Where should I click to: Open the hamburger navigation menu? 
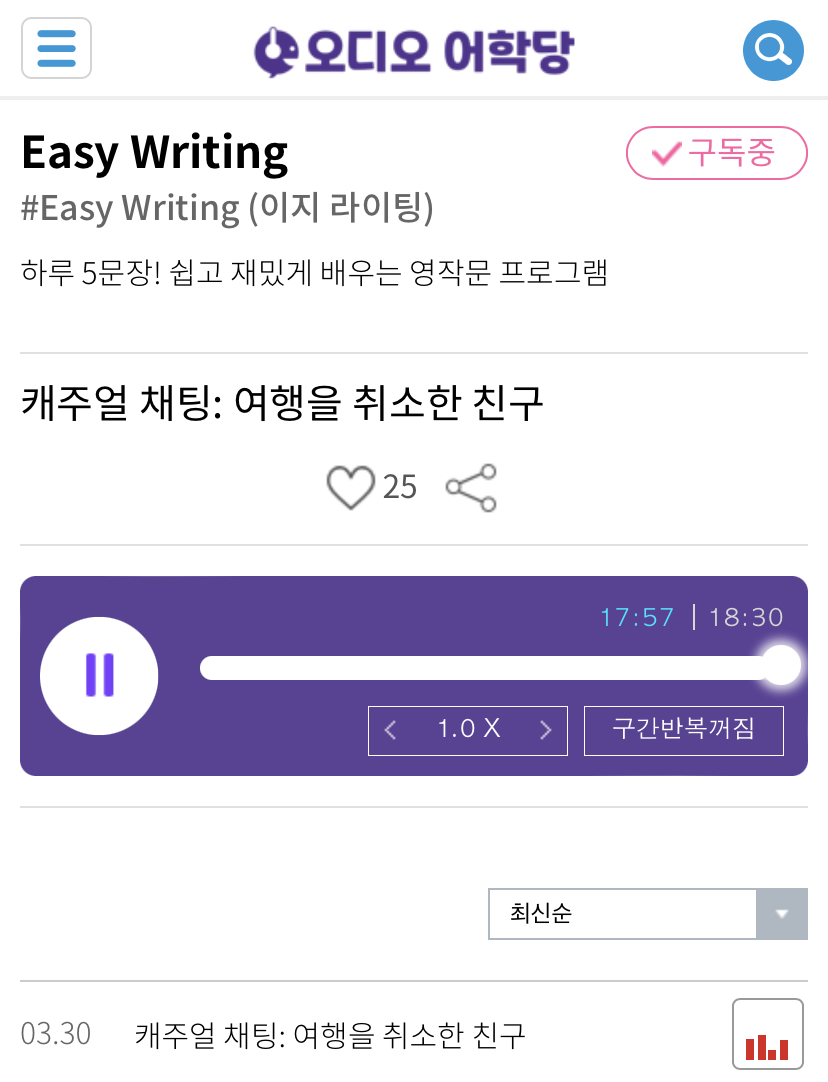[x=56, y=49]
